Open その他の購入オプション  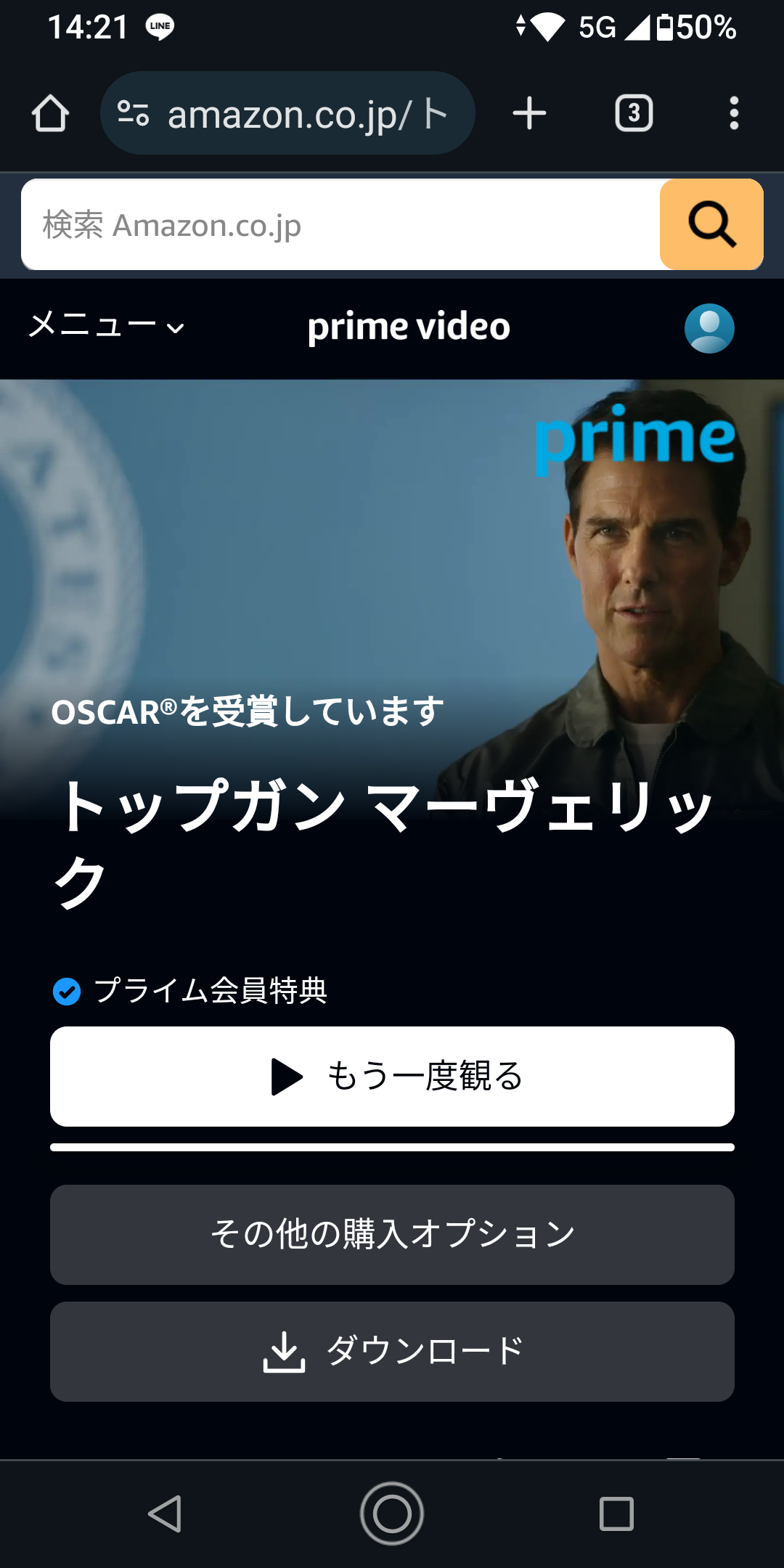(x=392, y=1234)
